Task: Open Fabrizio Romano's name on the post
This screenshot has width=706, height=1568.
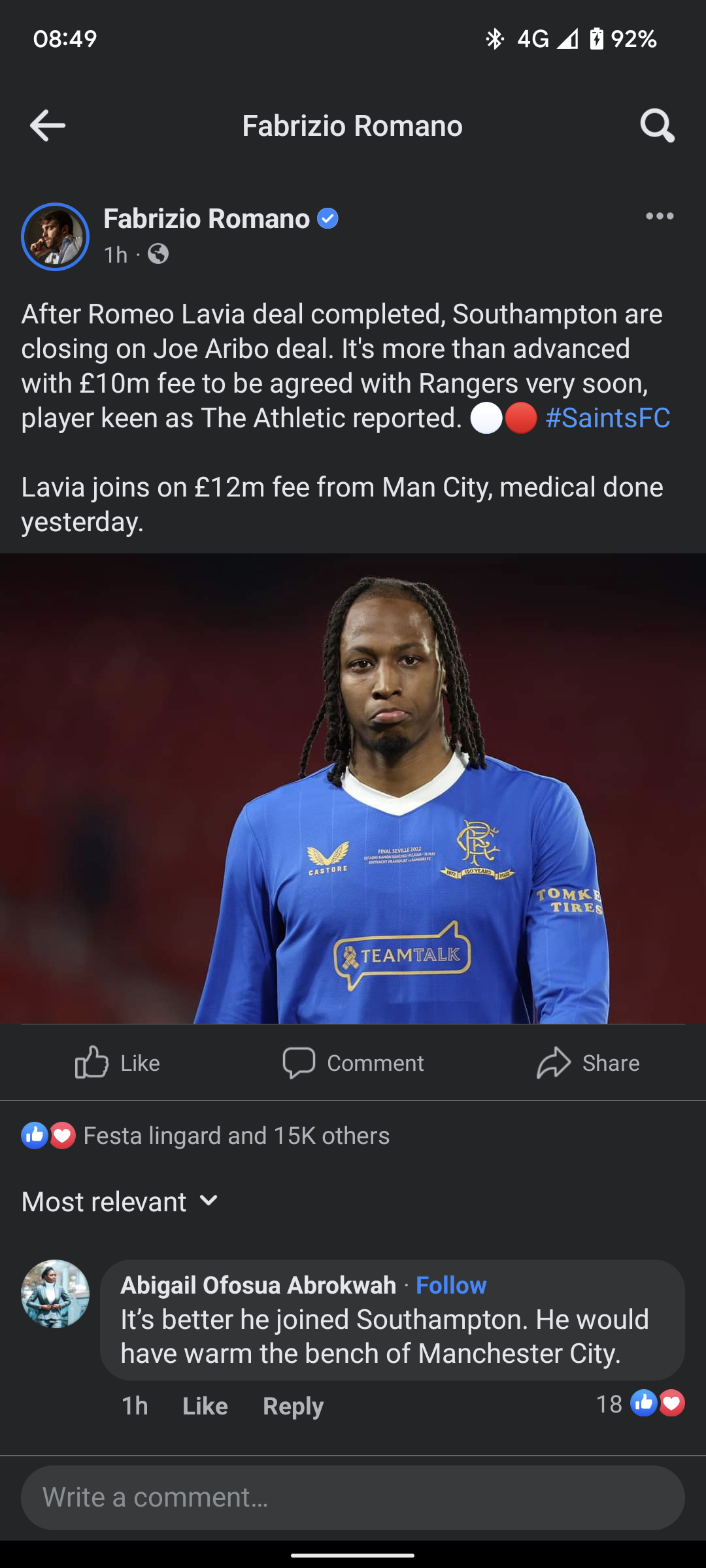Action: 207,219
